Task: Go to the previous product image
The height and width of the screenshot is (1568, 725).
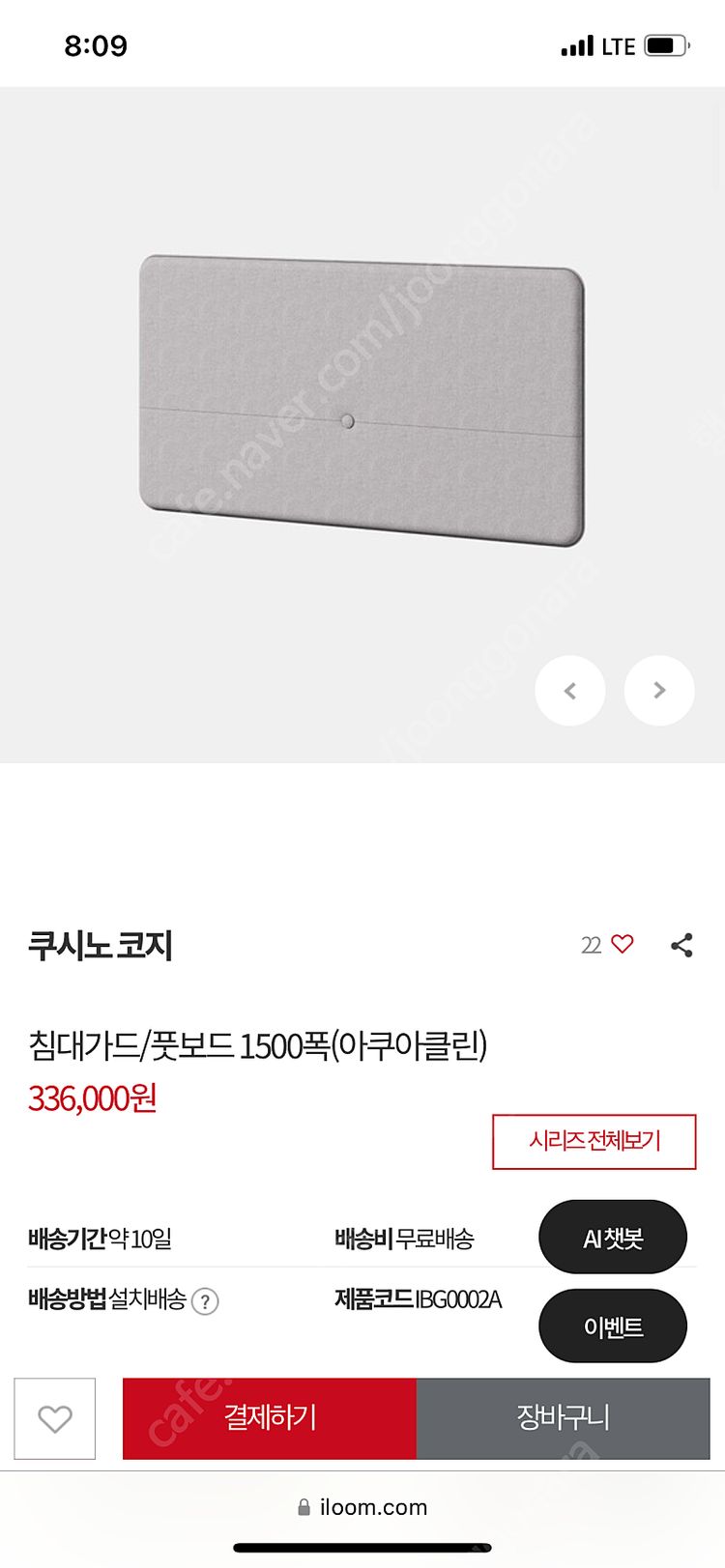Action: click(x=570, y=690)
